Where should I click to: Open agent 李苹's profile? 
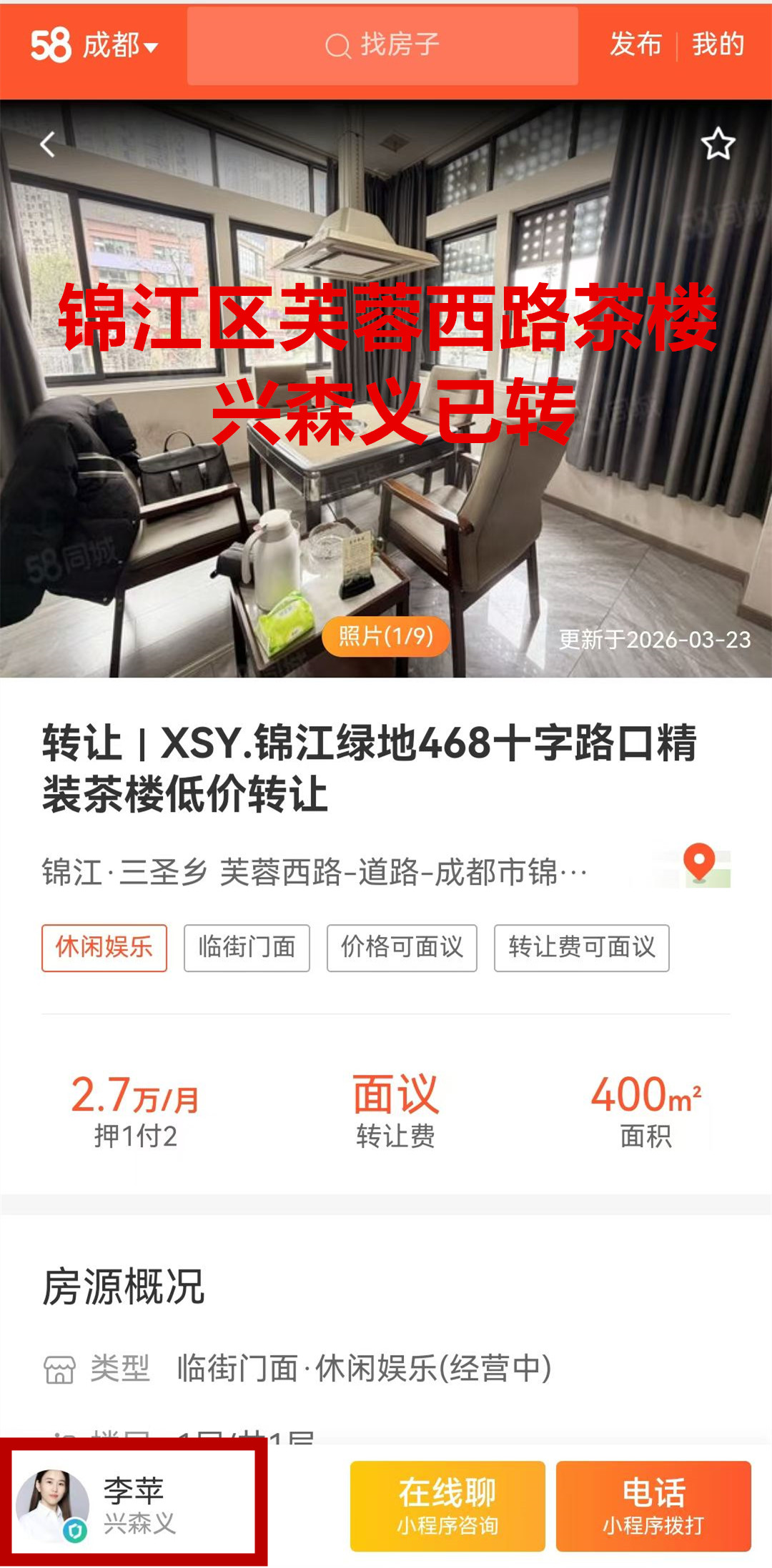tap(134, 1504)
